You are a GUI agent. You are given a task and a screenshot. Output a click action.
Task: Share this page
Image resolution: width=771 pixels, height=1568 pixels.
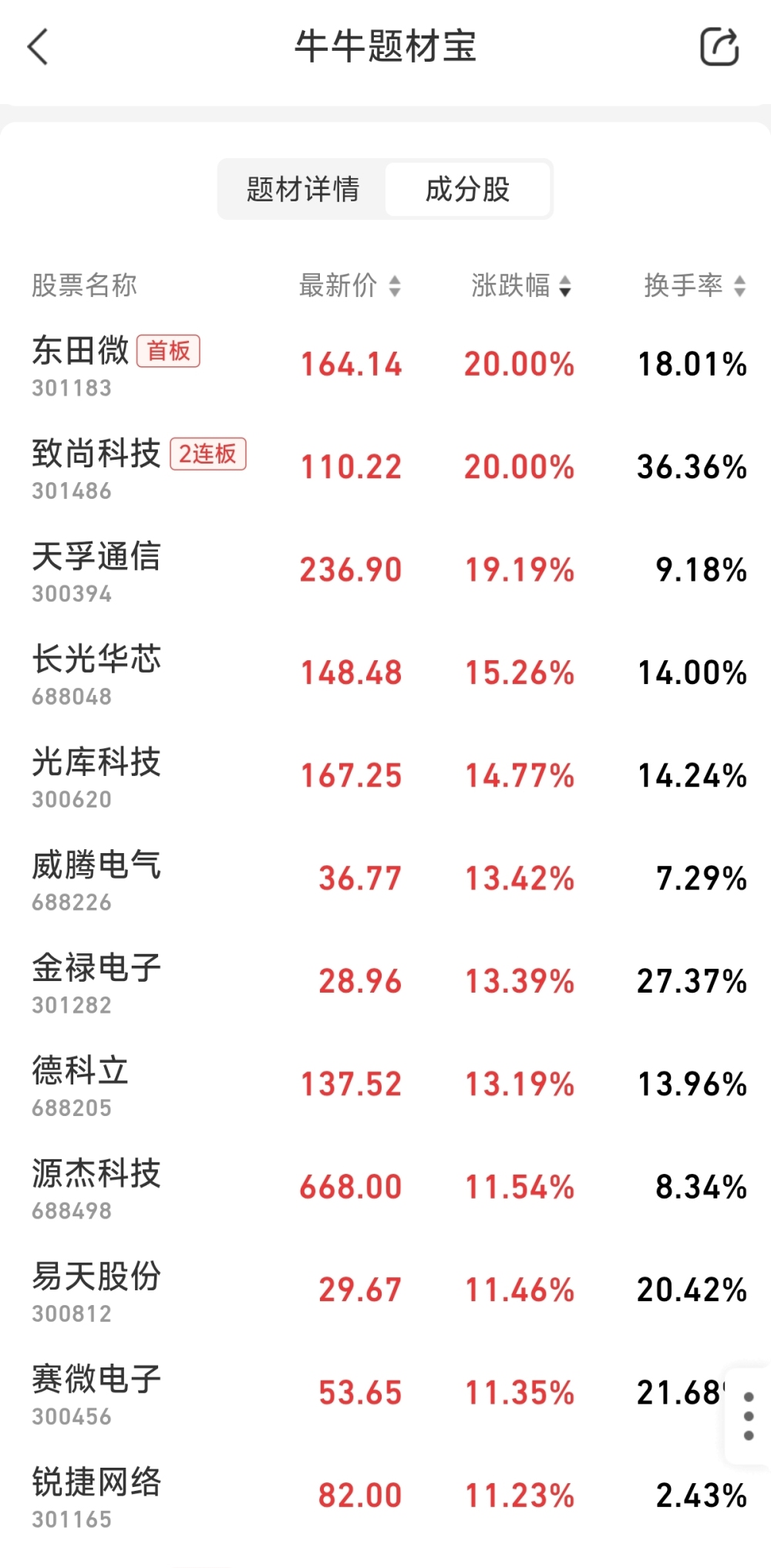point(719,47)
